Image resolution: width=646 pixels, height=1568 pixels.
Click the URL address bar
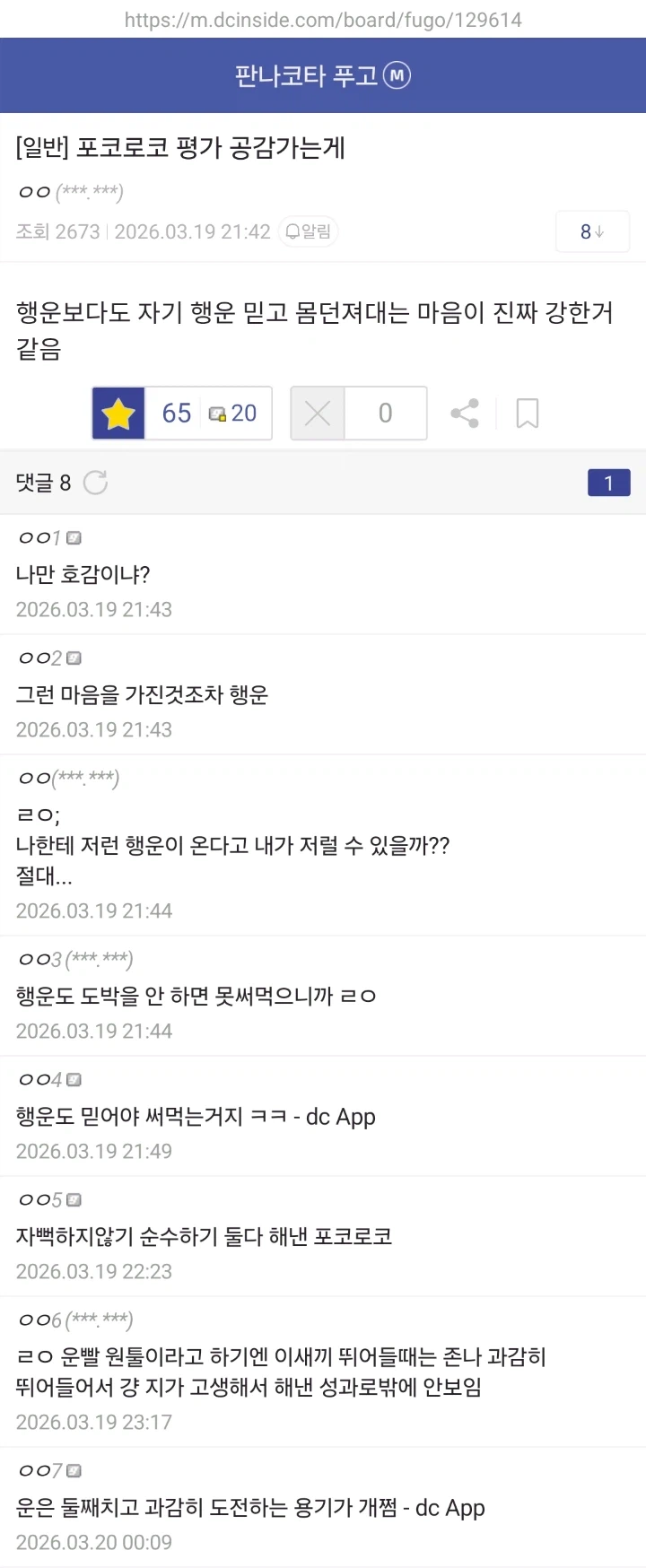point(323,20)
